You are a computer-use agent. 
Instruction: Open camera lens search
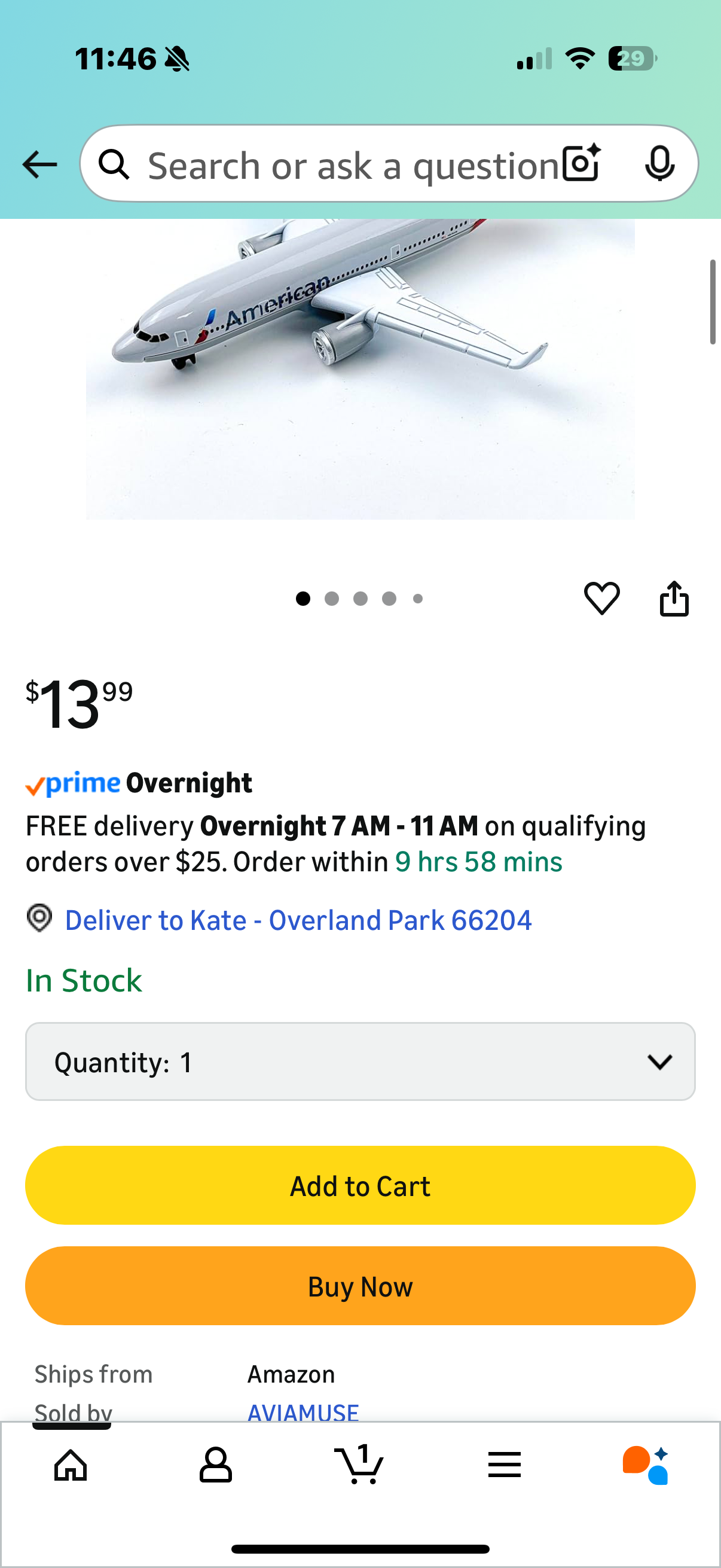coord(581,164)
